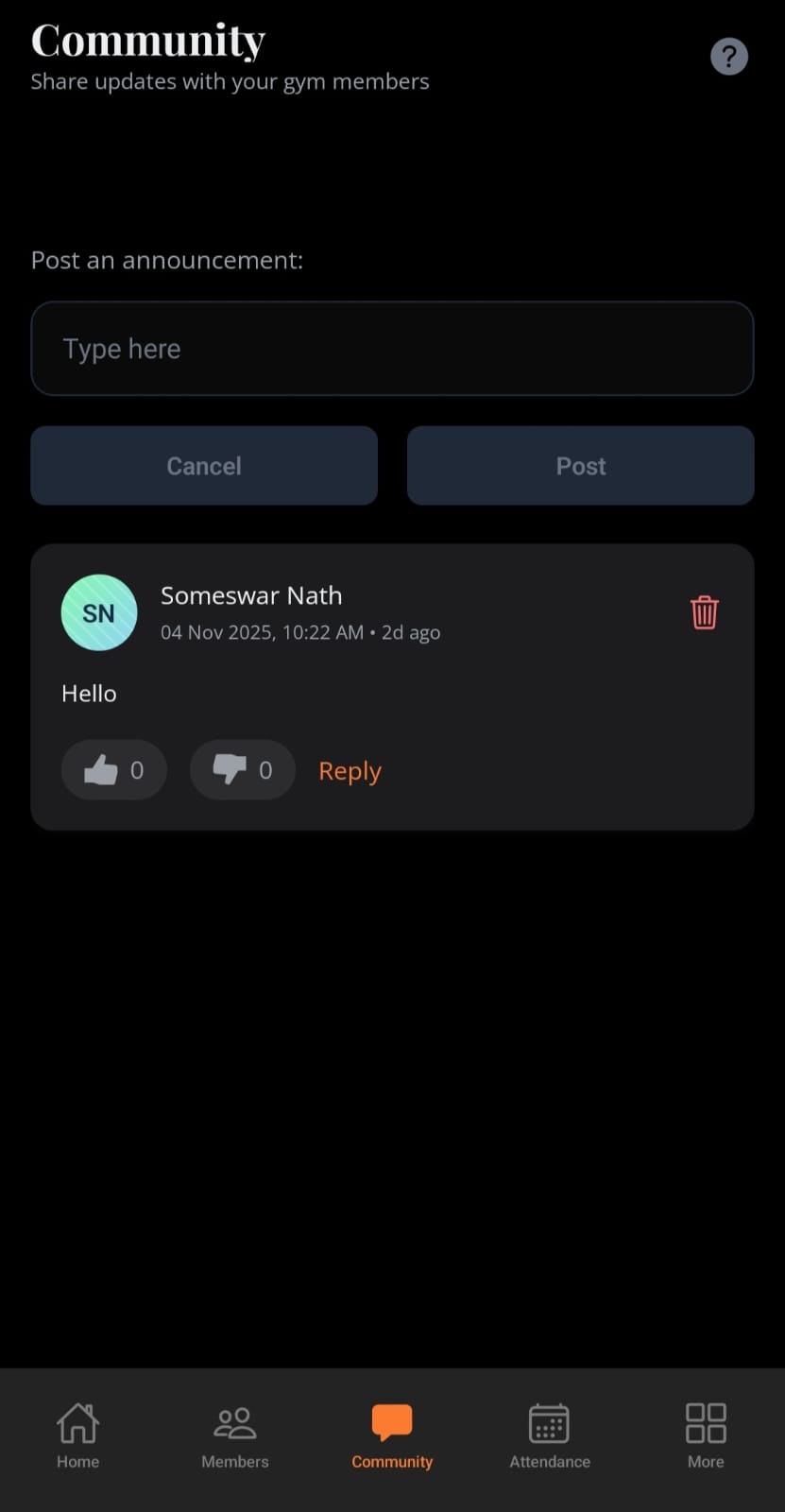
Task: Open the Attendance tab
Action: 549,1435
